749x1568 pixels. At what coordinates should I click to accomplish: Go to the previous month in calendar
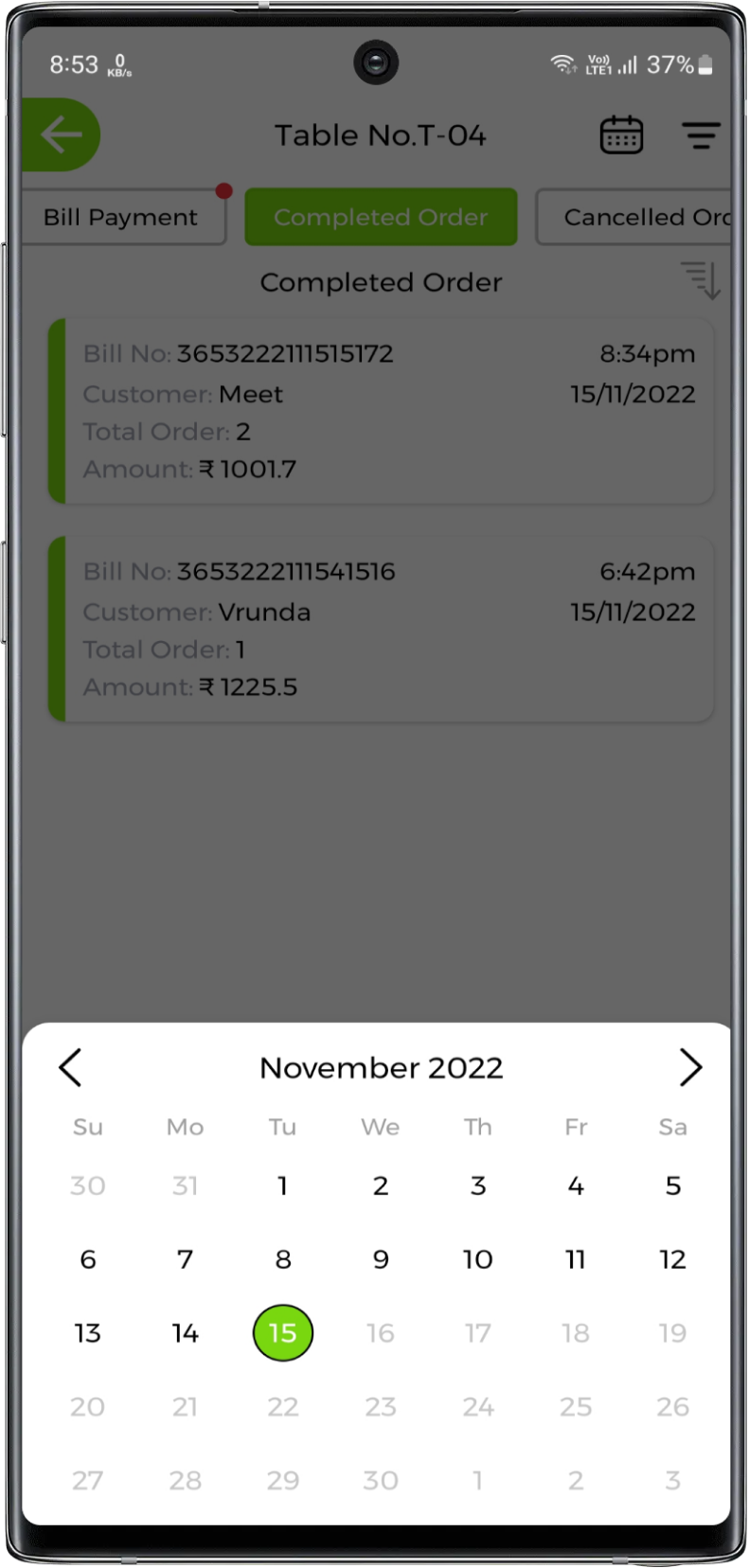click(71, 1067)
